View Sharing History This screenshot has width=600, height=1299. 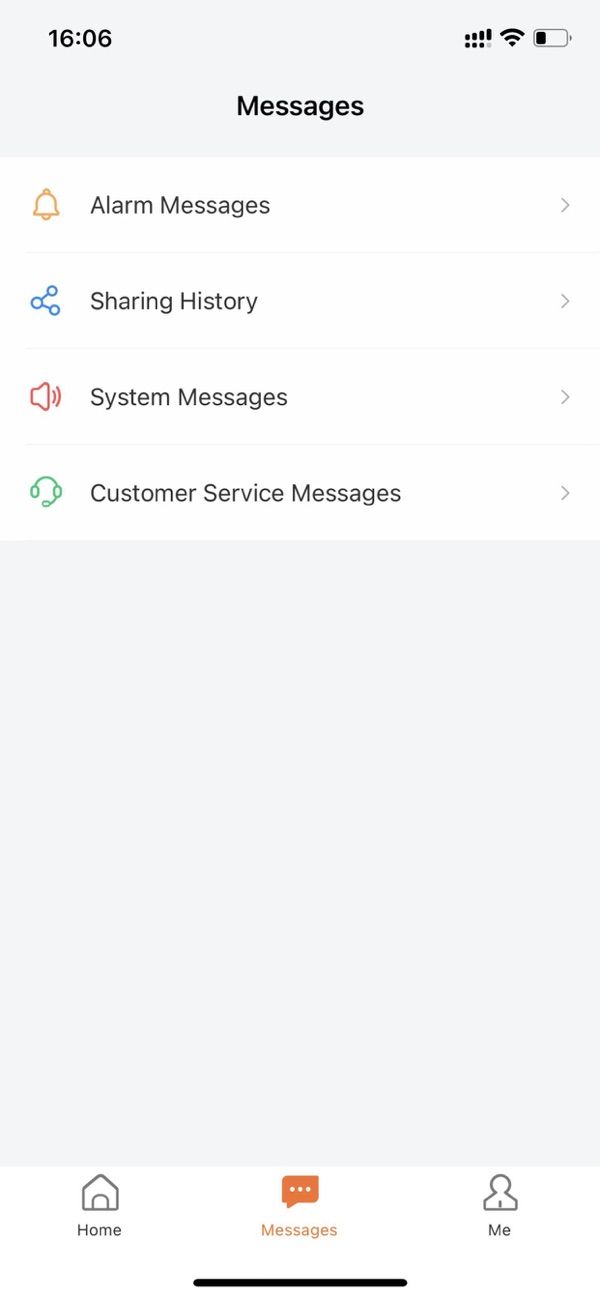point(300,301)
